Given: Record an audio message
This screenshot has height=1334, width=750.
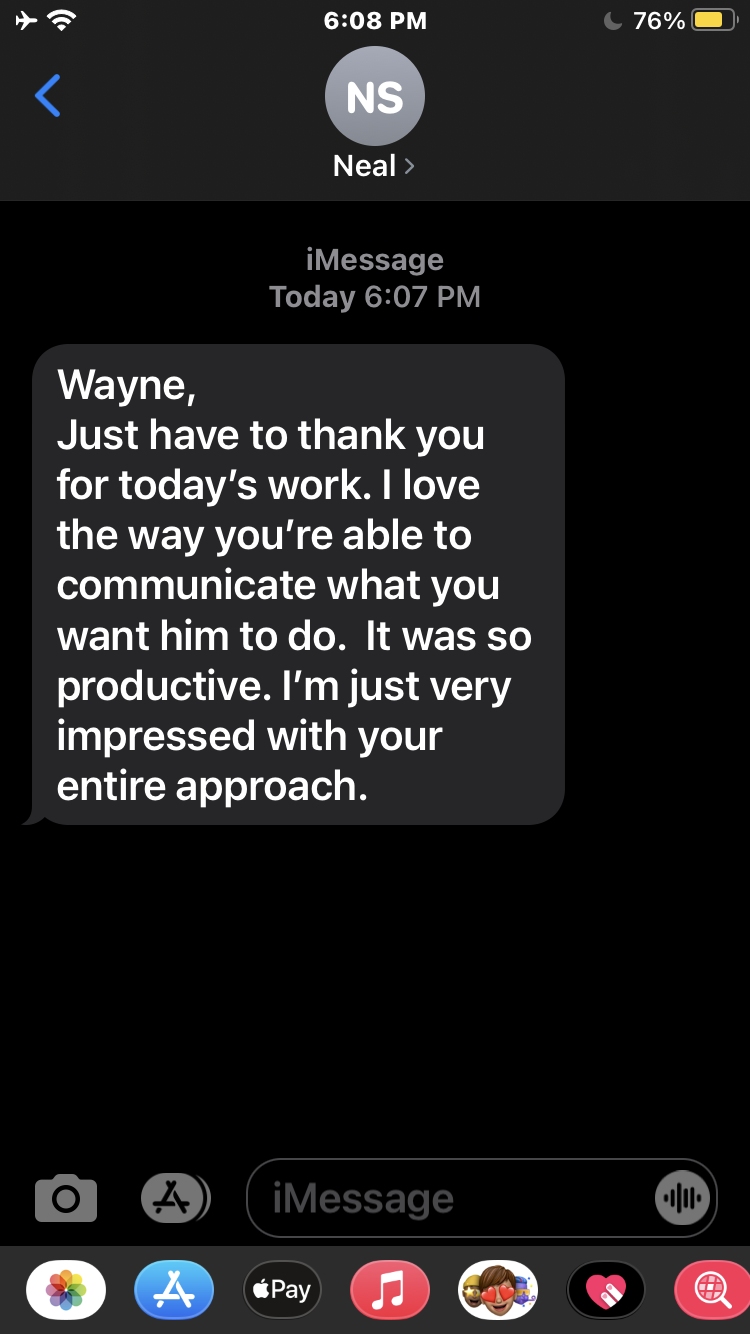Looking at the screenshot, I should point(682,1198).
